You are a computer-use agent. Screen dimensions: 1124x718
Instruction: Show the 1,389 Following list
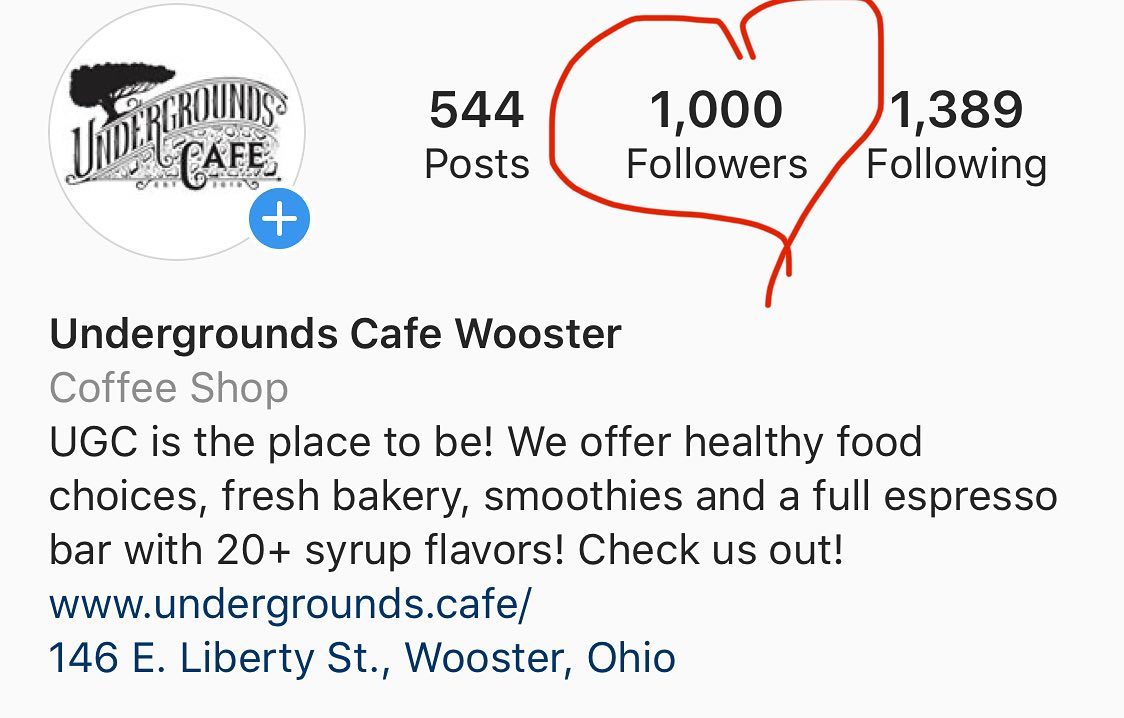[x=956, y=135]
